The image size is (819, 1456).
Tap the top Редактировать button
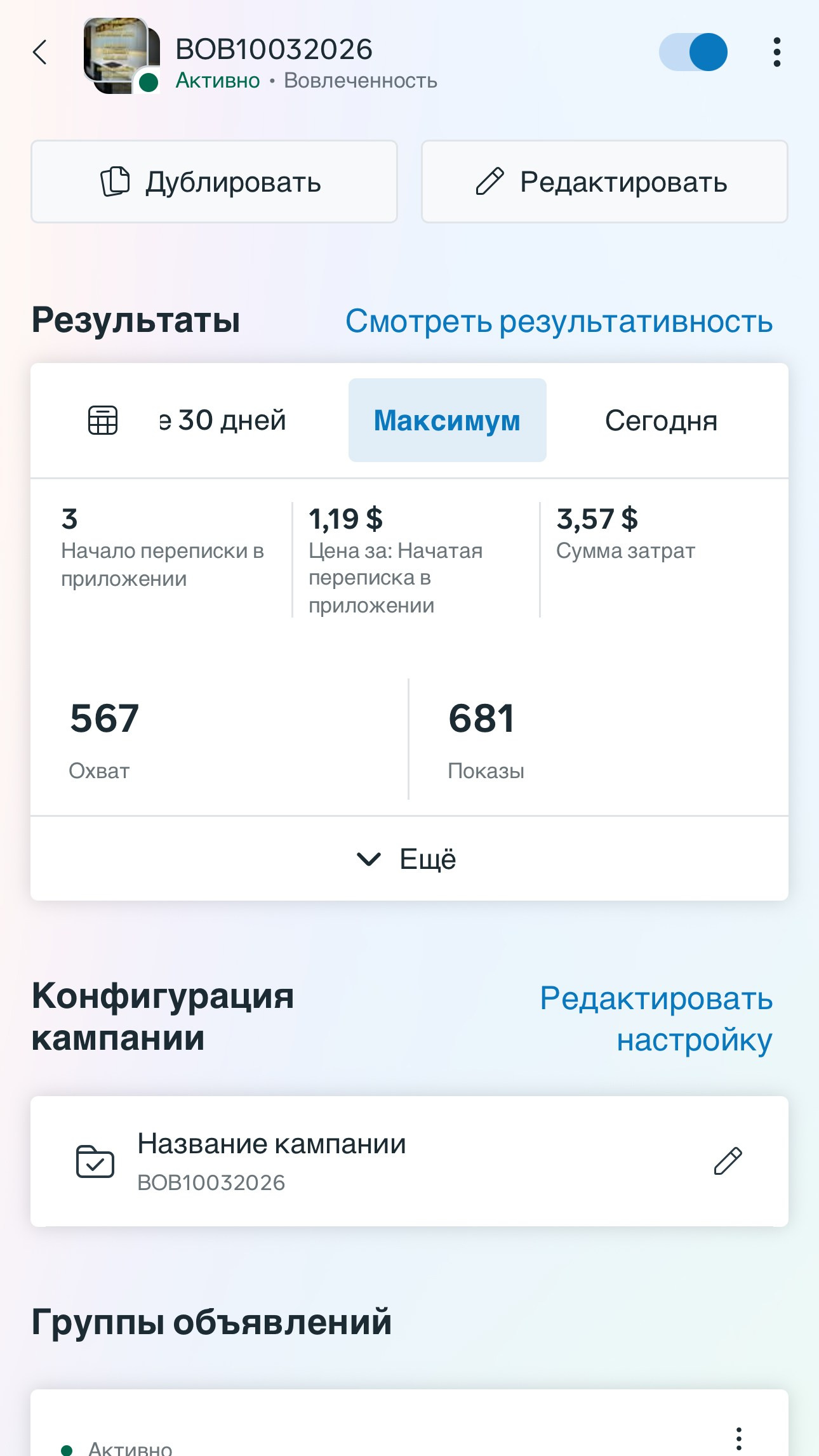pos(604,182)
